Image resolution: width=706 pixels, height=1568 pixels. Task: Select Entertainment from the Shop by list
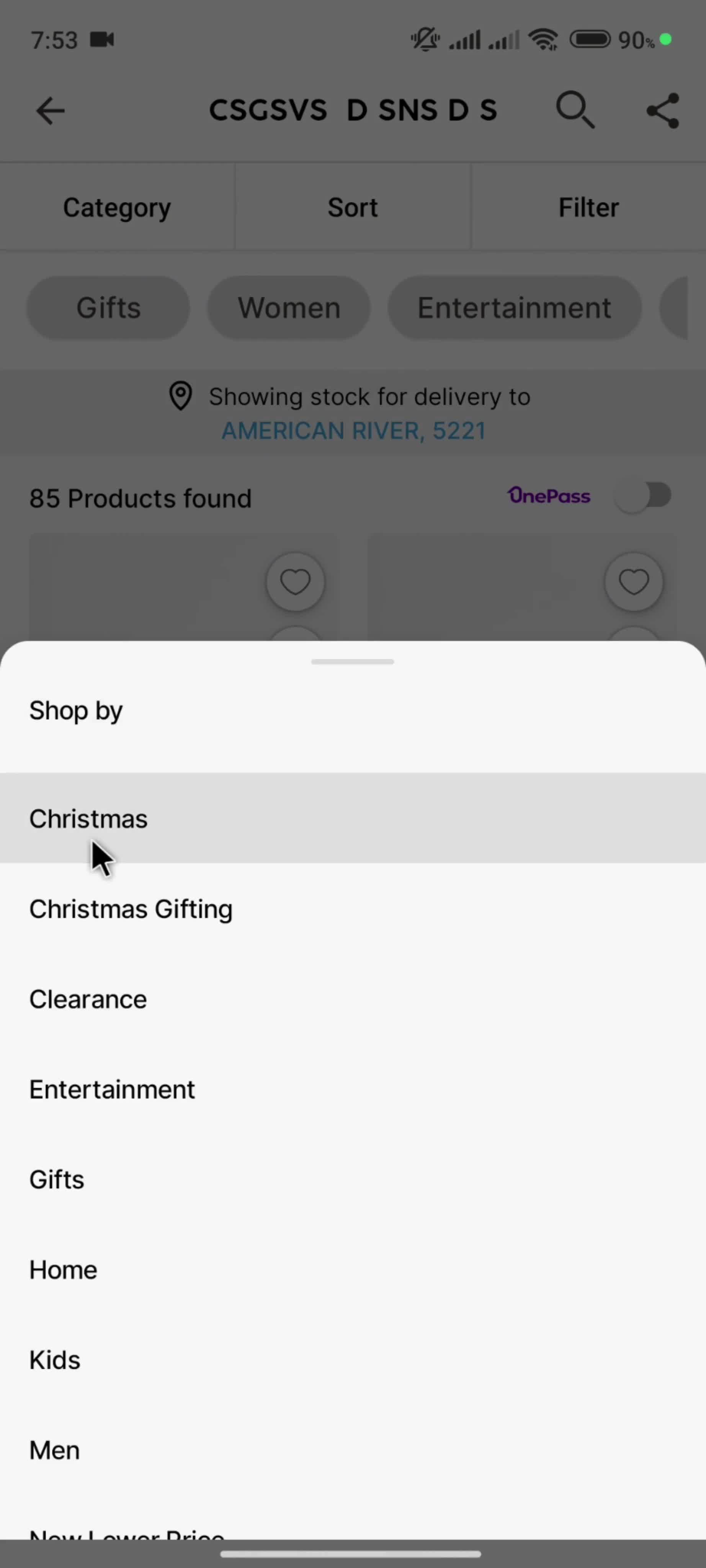113,1089
